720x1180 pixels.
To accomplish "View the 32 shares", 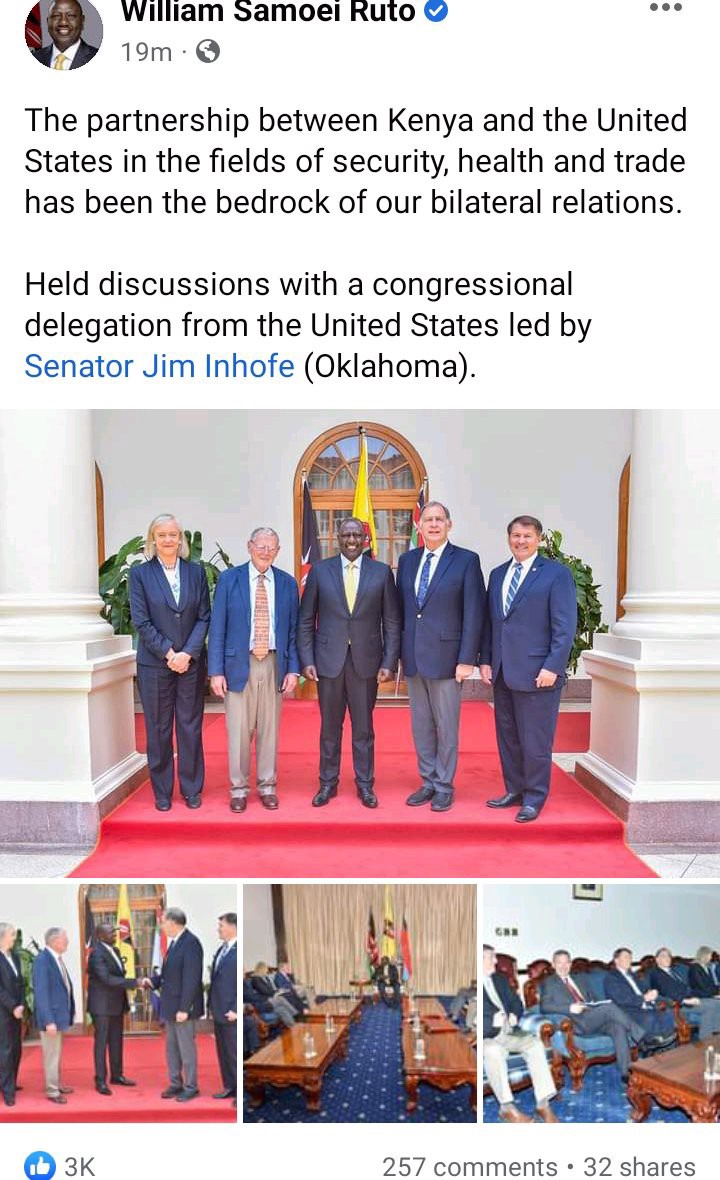I will click(639, 1166).
